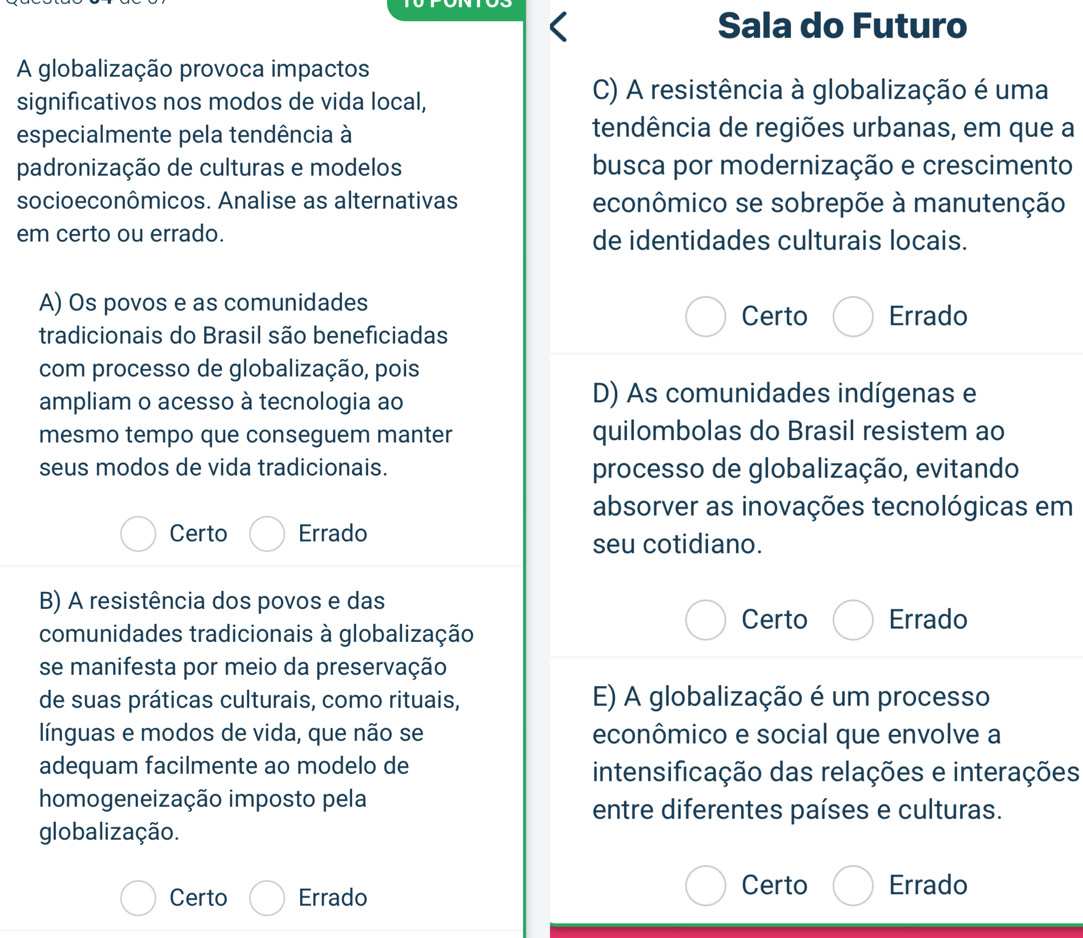
Task: Answer Certo for statement D
Action: [x=706, y=620]
